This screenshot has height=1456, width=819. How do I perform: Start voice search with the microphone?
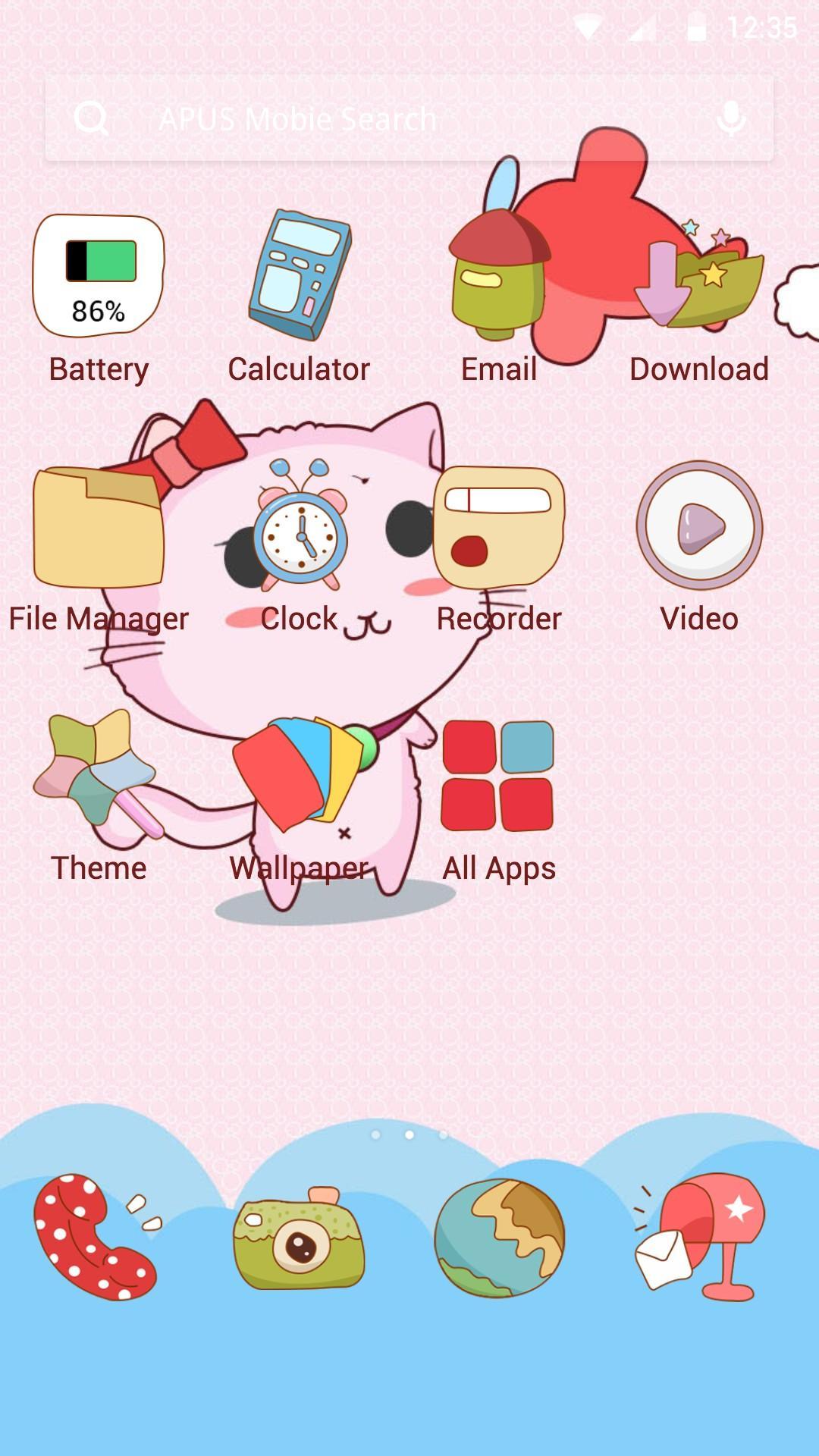pyautogui.click(x=731, y=118)
